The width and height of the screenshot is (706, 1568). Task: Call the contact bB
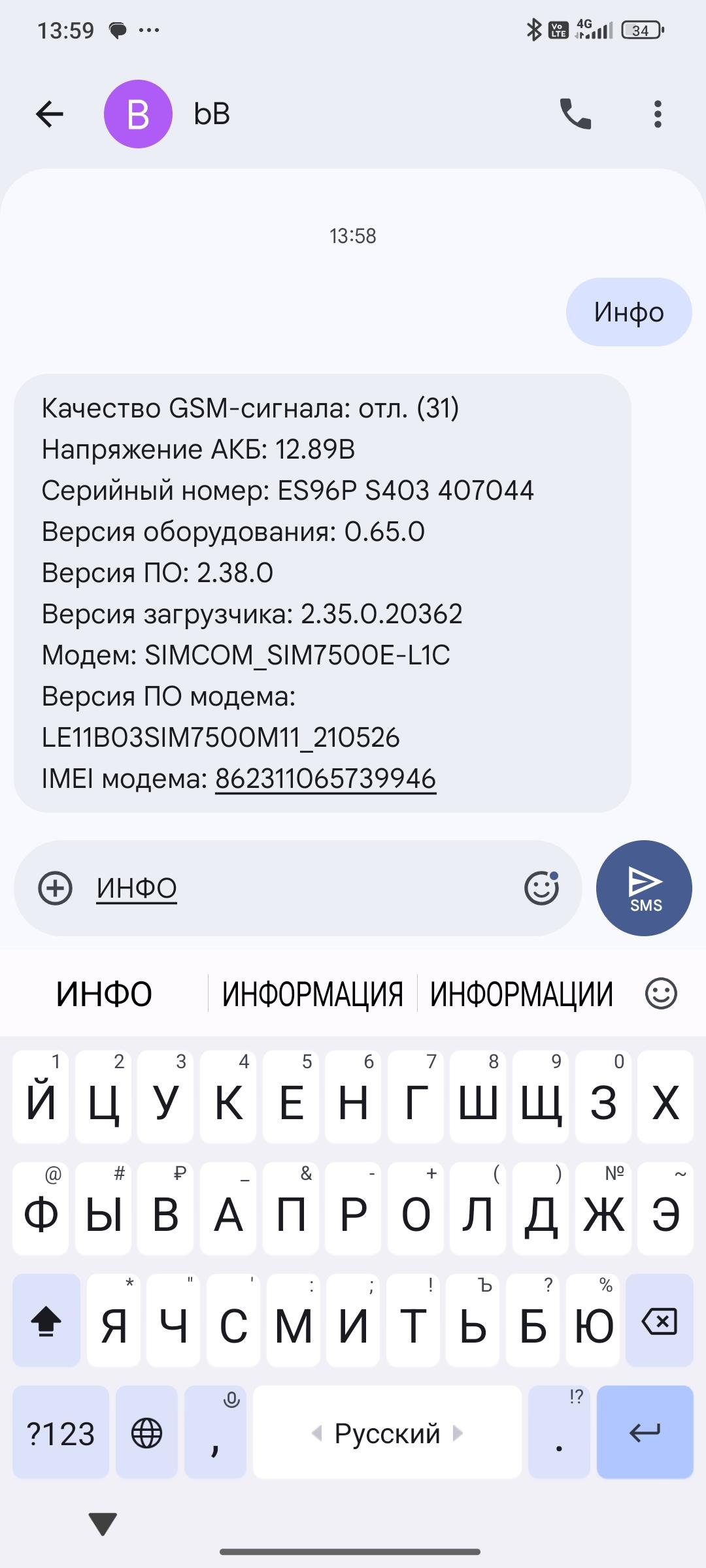[575, 114]
